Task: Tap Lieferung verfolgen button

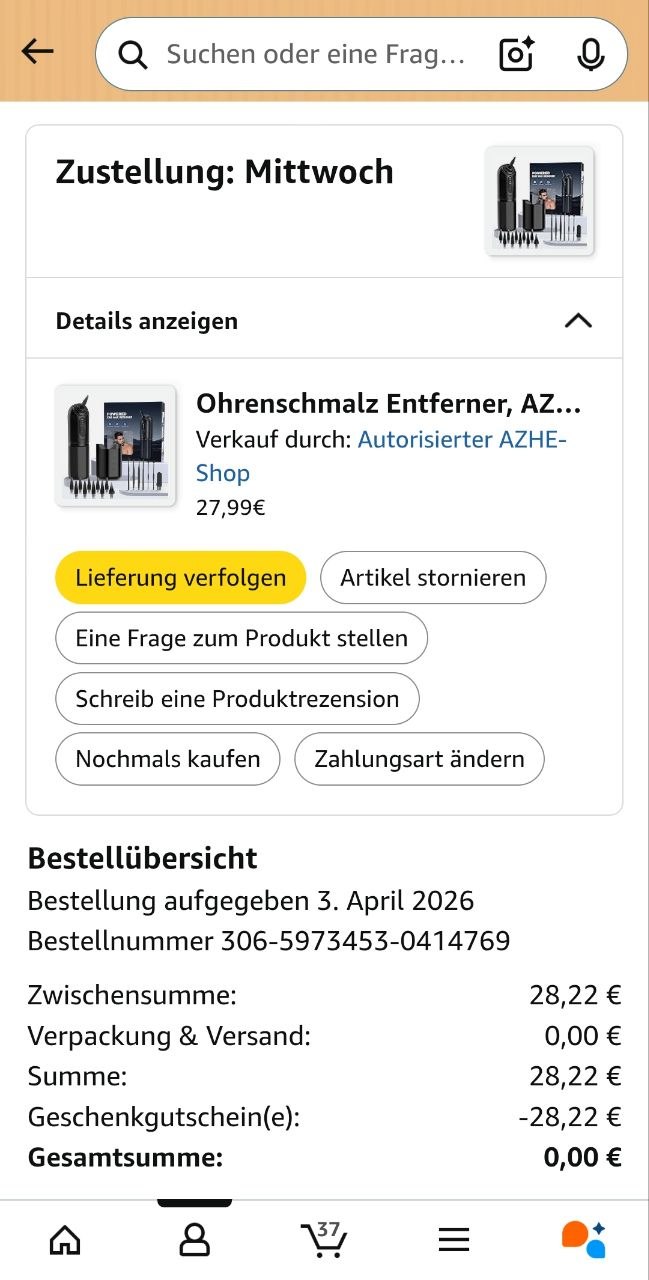Action: click(180, 578)
